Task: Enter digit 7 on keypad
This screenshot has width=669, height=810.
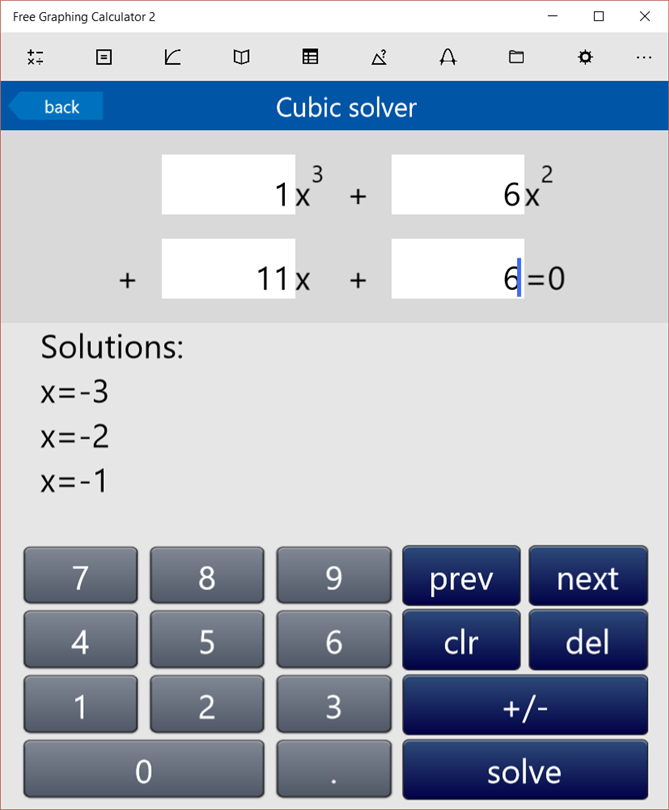Action: tap(80, 577)
